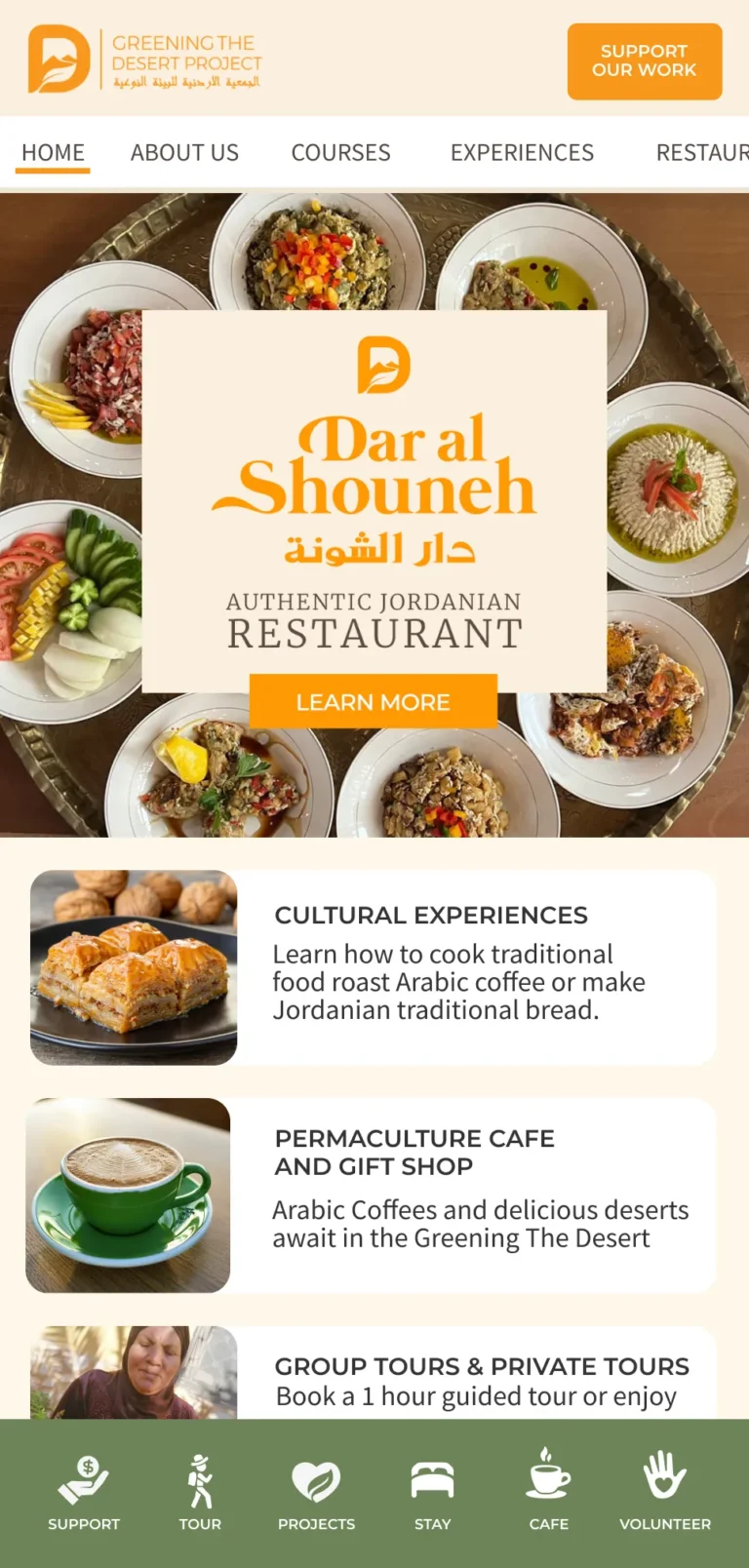Open the About Us tab

pyautogui.click(x=184, y=153)
